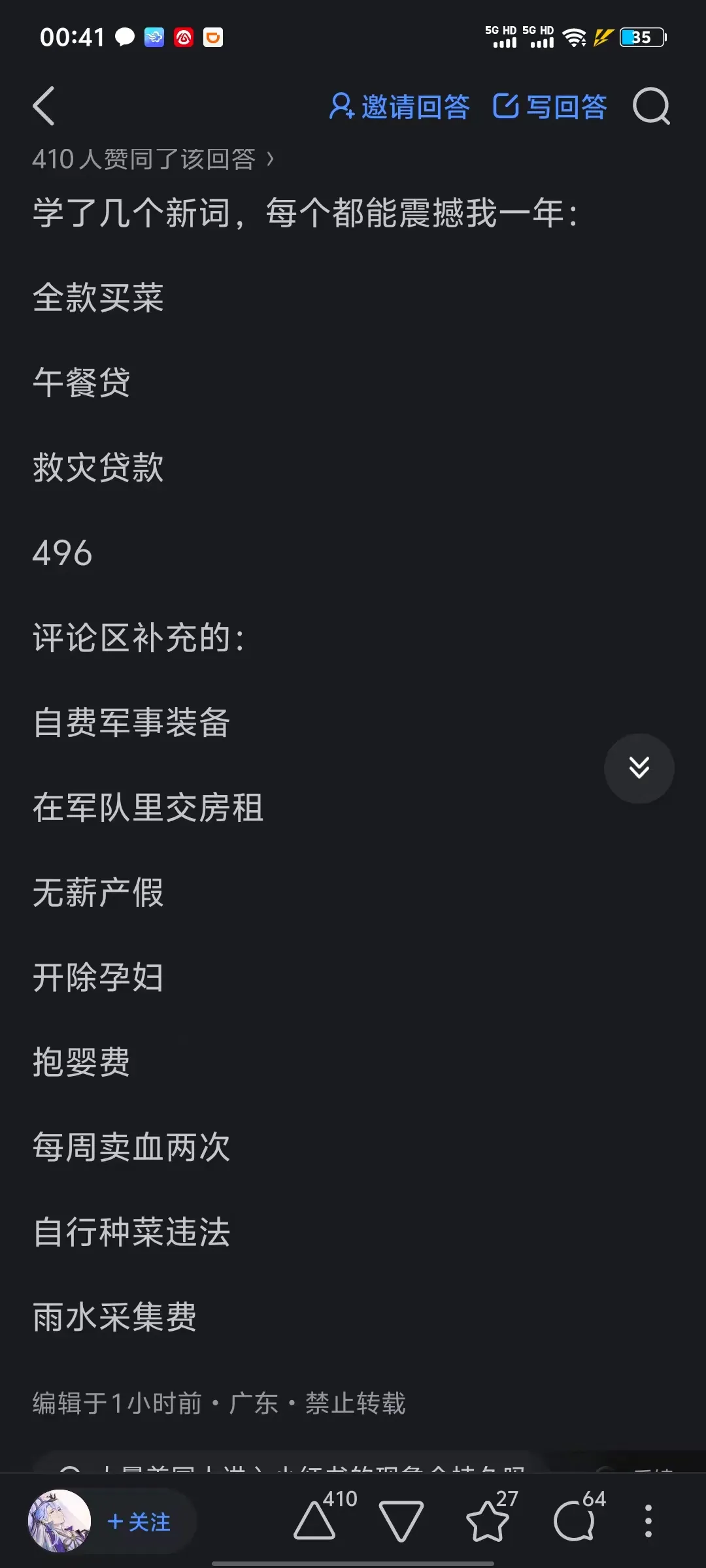Image resolution: width=706 pixels, height=1568 pixels.
Task: Open the answer author's avatar
Action: click(x=59, y=1520)
